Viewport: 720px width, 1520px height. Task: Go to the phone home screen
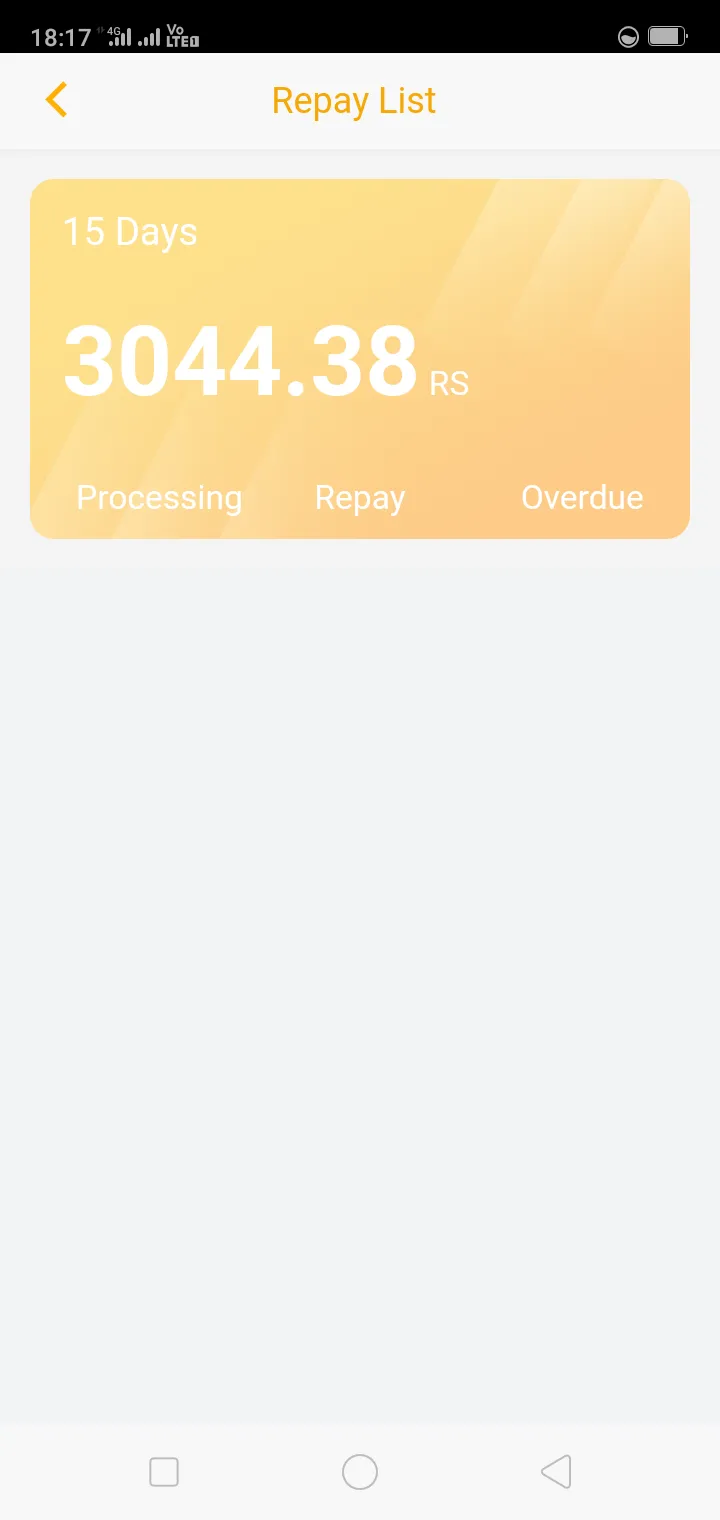360,1472
